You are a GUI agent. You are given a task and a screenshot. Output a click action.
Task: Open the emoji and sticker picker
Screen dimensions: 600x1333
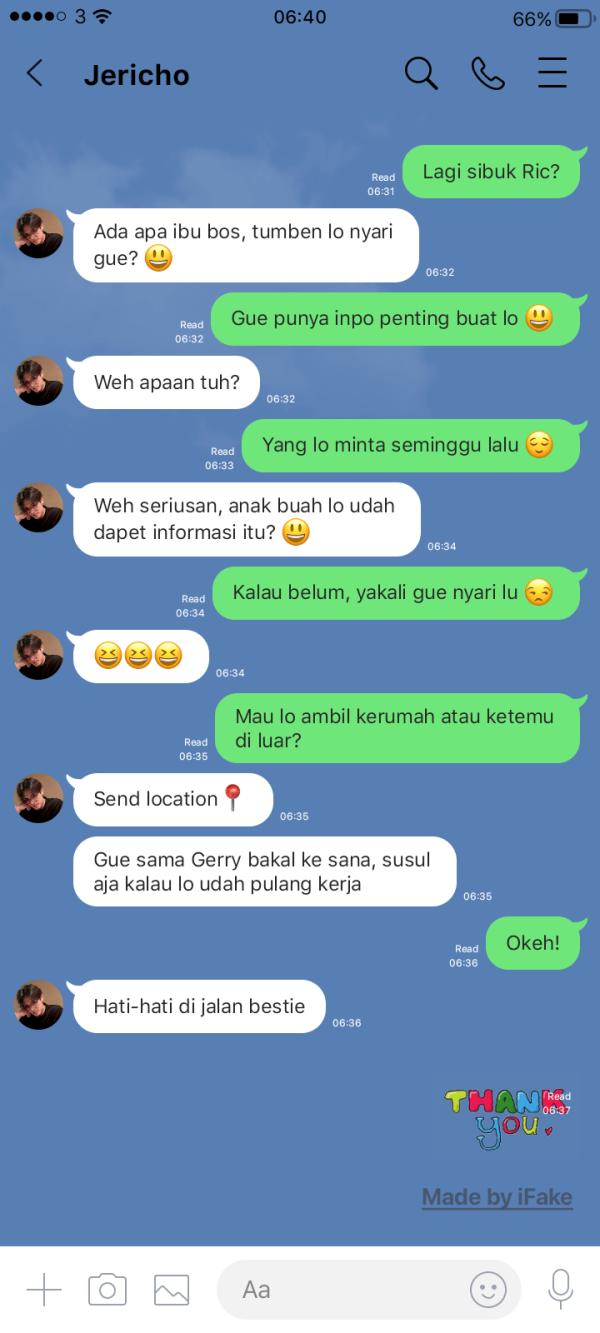488,1290
